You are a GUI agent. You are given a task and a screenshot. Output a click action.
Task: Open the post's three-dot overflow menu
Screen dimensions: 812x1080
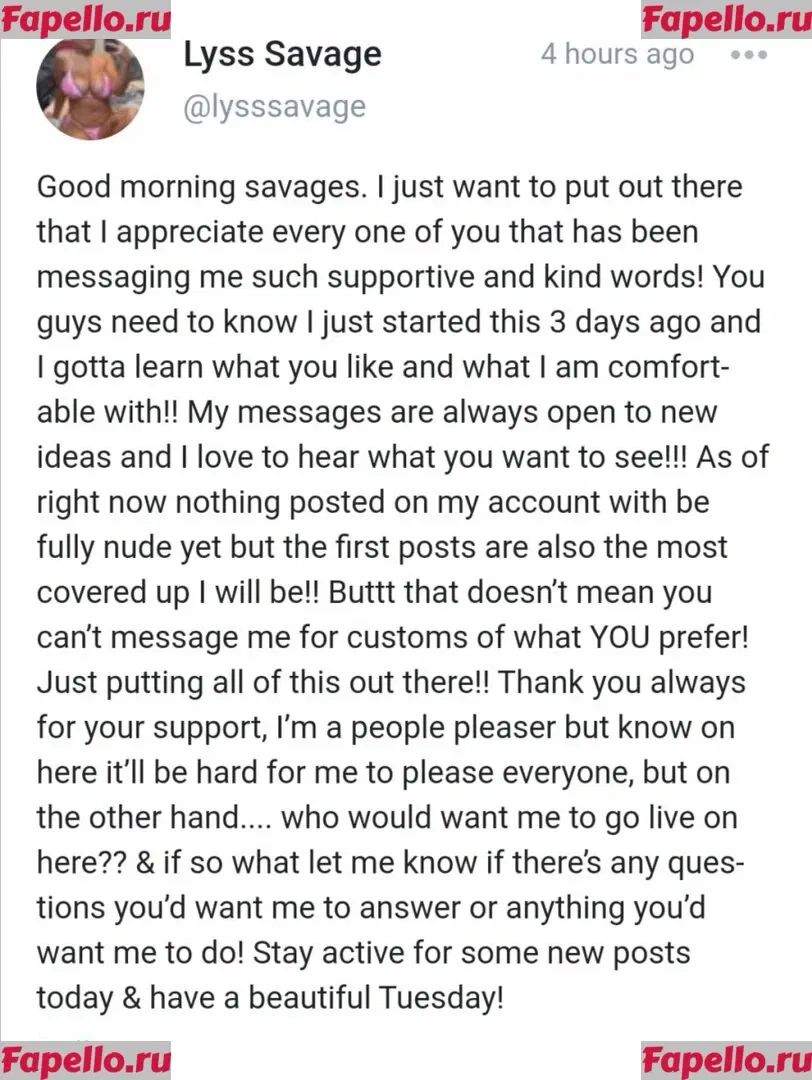pos(748,55)
